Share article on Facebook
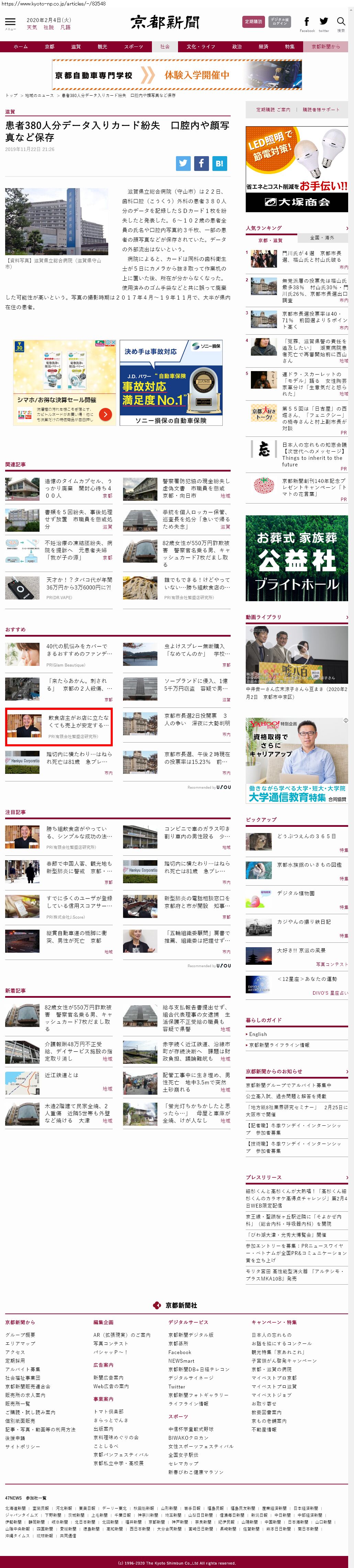This screenshot has height=1568, width=354. pyautogui.click(x=201, y=163)
